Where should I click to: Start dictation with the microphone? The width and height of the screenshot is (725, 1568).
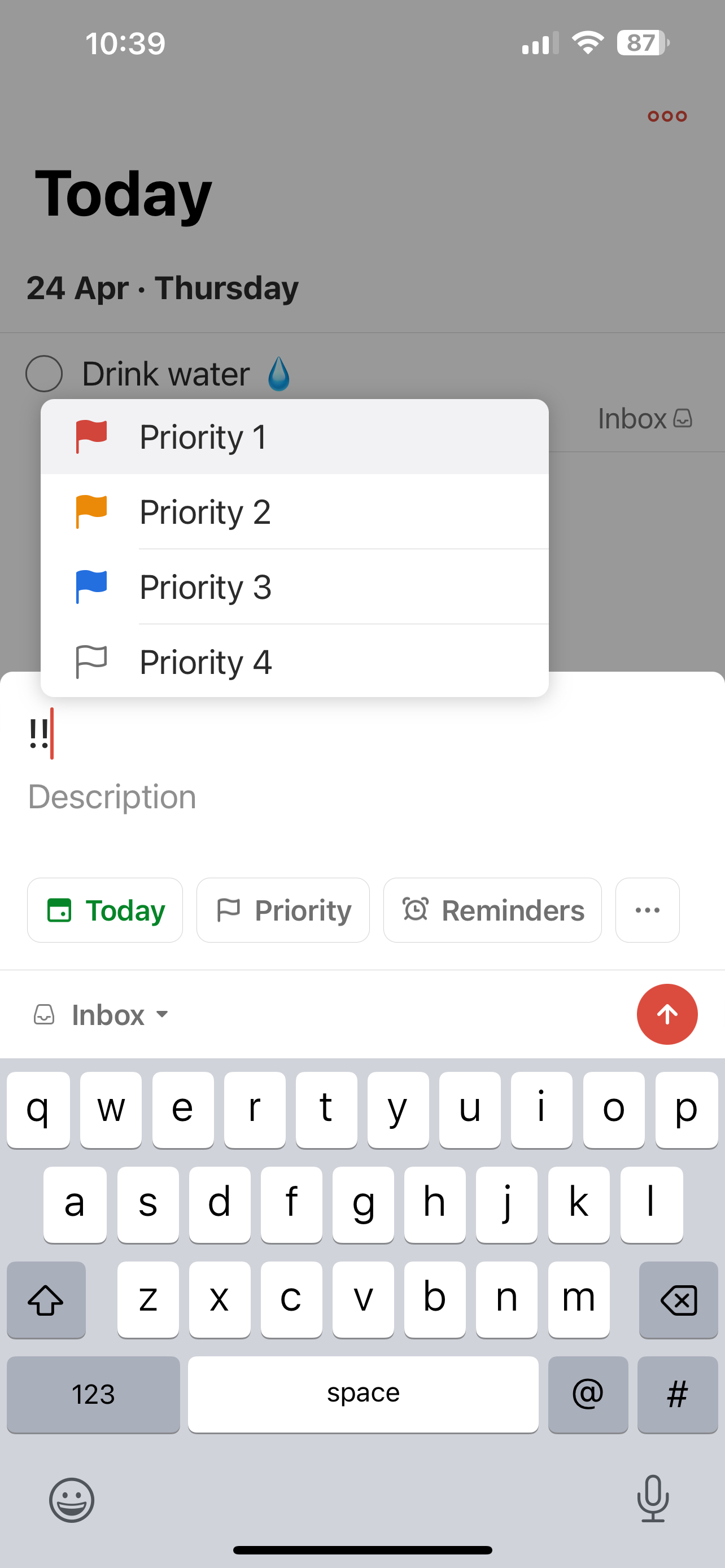[653, 1499]
